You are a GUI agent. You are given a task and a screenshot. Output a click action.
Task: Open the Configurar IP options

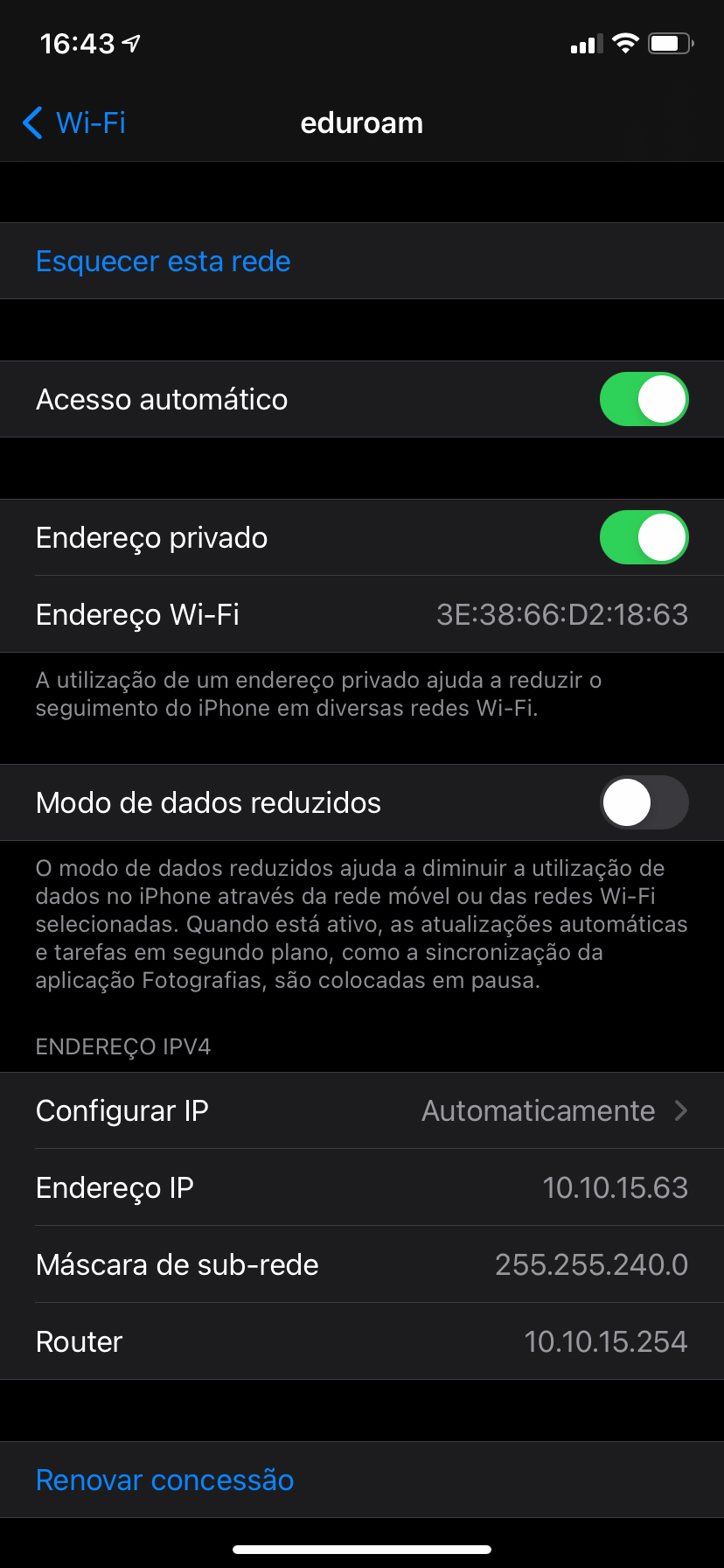(x=362, y=1111)
